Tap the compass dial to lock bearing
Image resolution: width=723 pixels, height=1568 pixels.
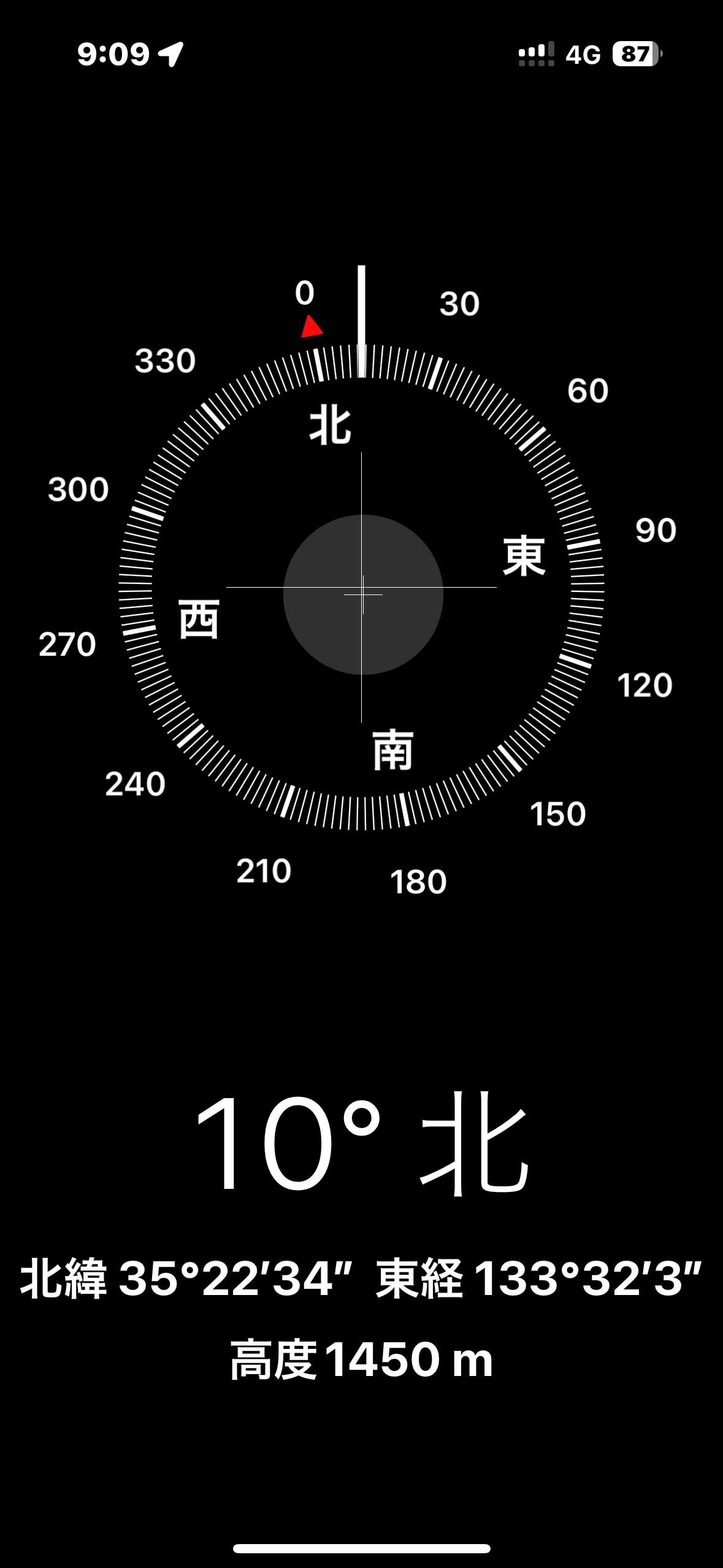(x=362, y=588)
